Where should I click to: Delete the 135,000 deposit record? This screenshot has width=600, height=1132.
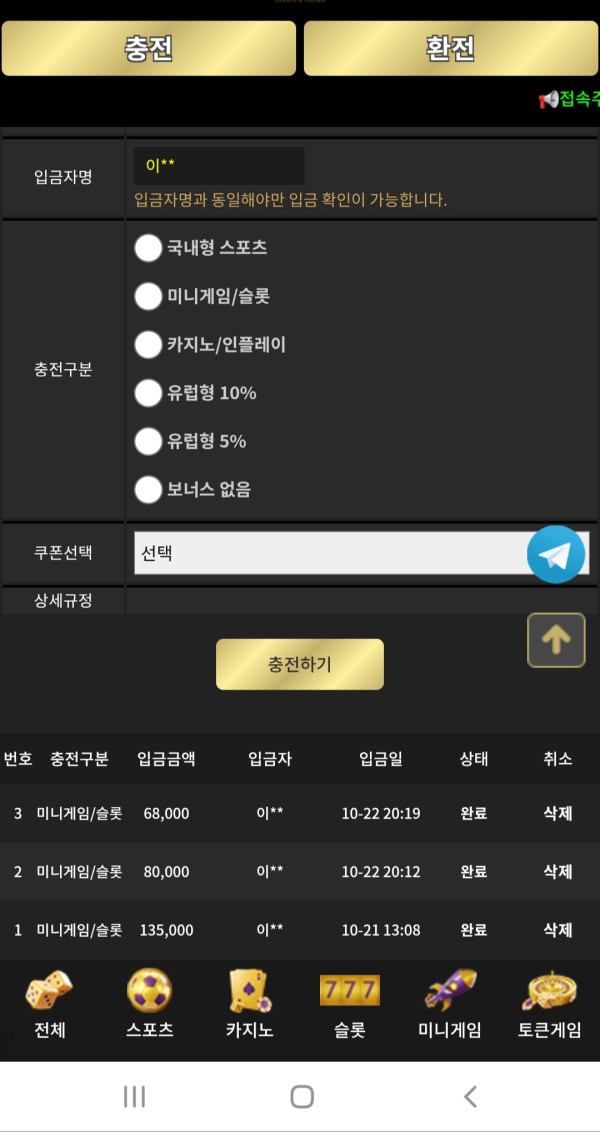[x=557, y=929]
